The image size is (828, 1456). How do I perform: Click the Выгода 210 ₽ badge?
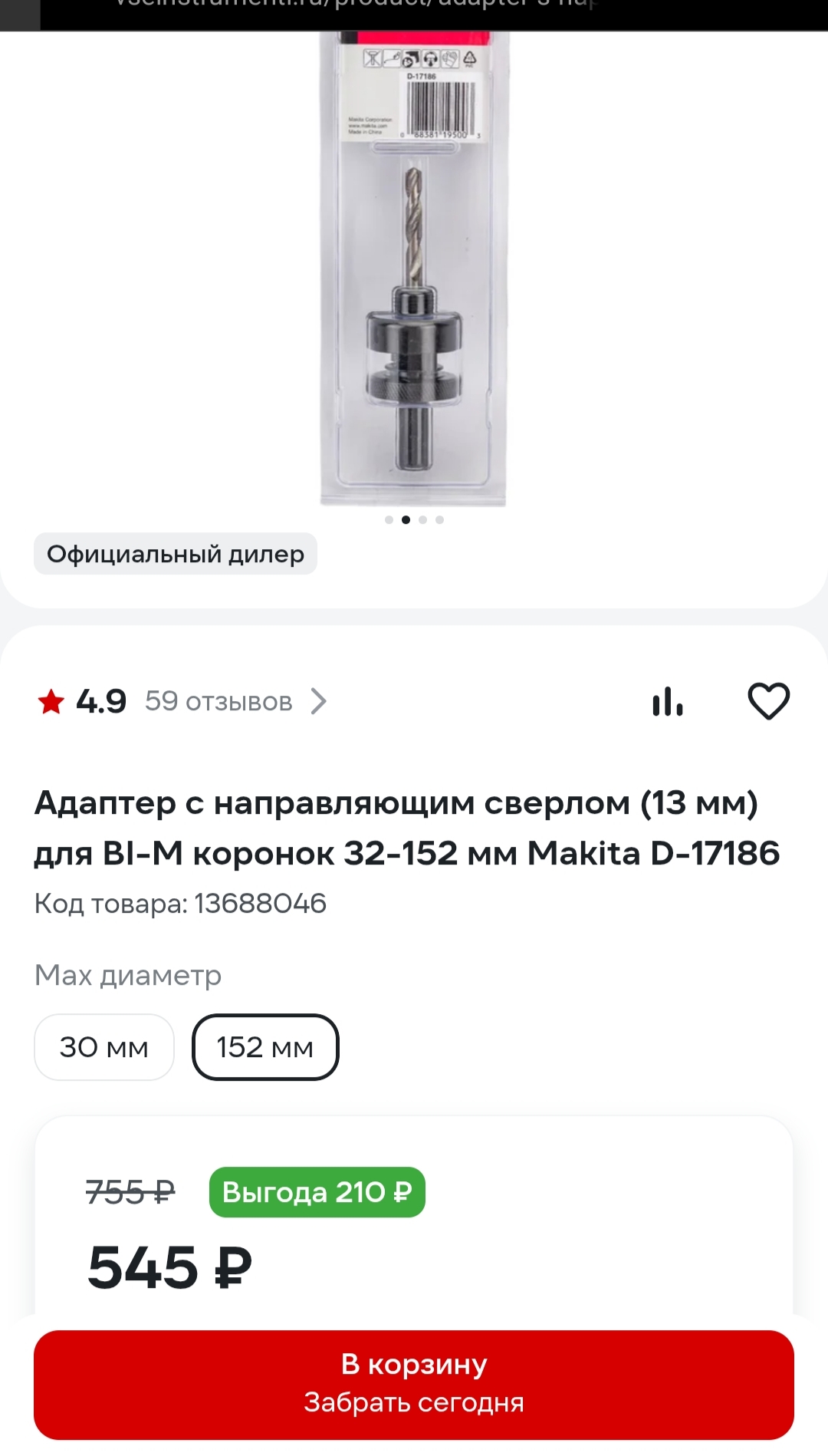point(317,1192)
